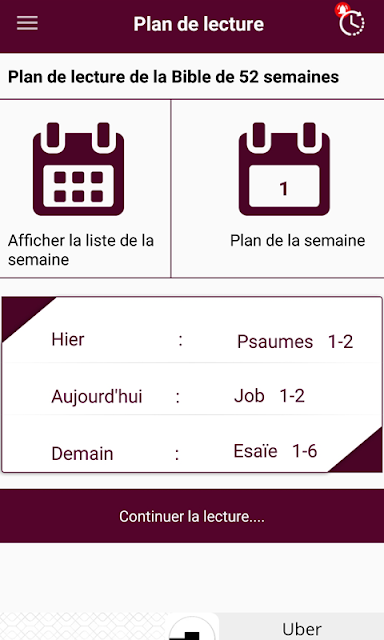Open yesterday's reading Psaumes 1-2
Viewport: 384px width, 640px height.
(192, 341)
